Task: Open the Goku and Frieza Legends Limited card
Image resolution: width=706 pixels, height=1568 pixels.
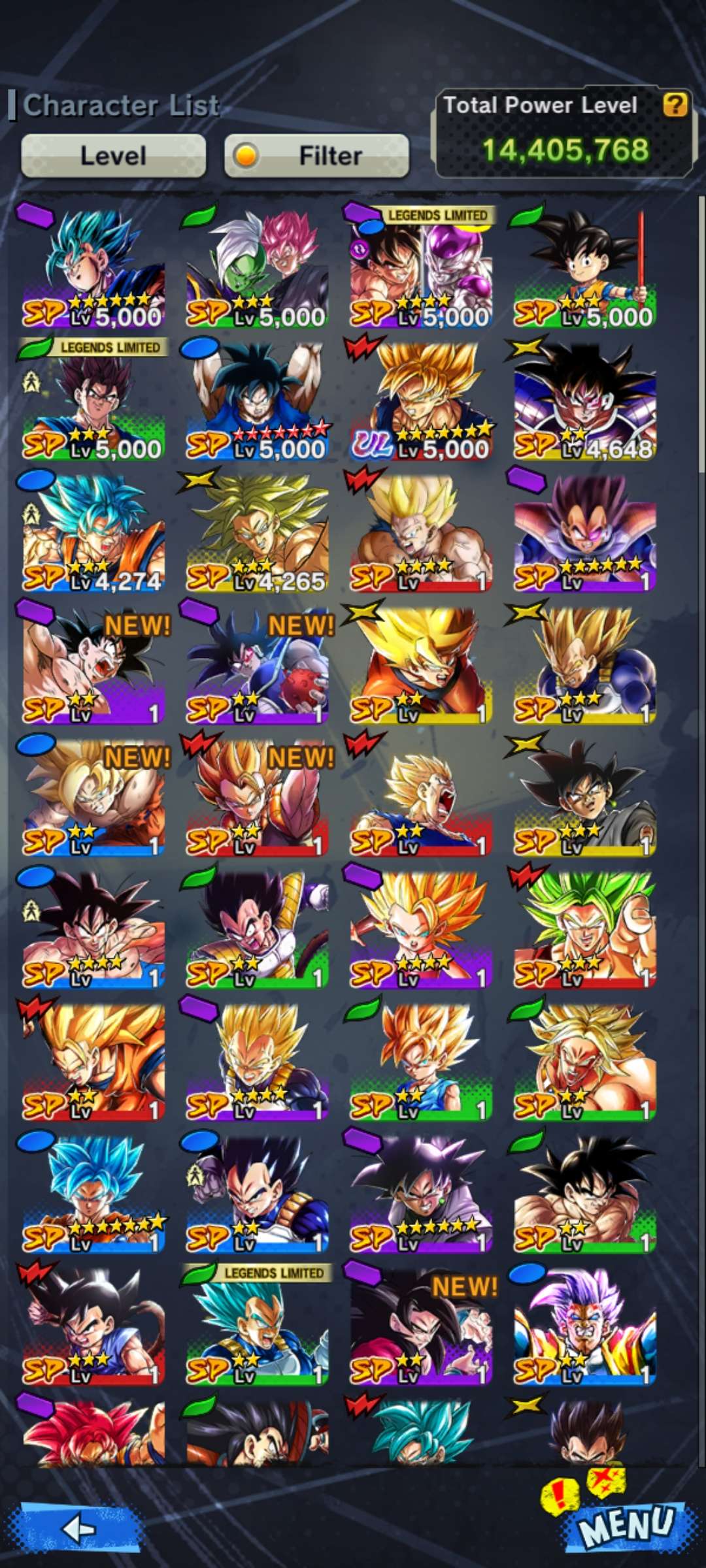Action: pos(421,269)
